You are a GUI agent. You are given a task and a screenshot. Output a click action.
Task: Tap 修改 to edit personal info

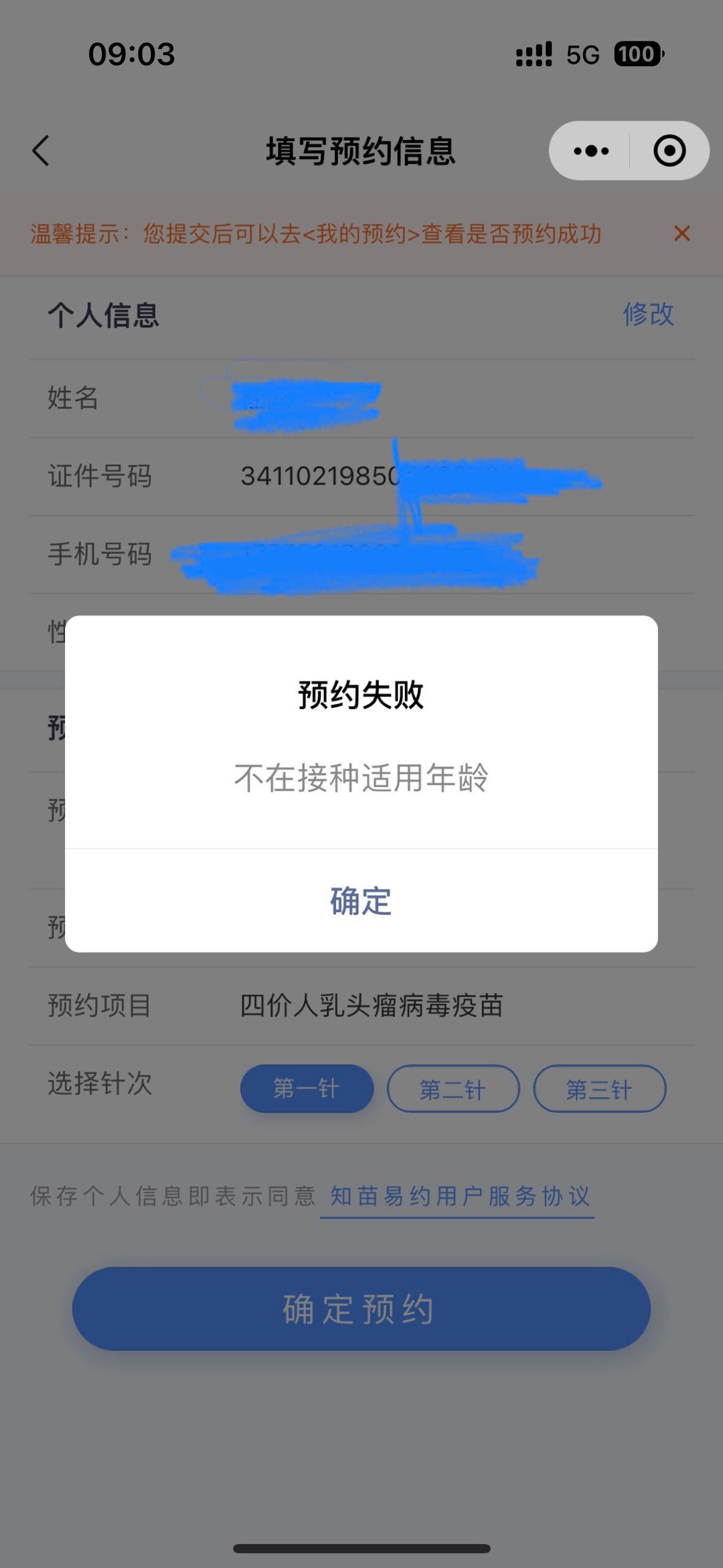click(647, 314)
